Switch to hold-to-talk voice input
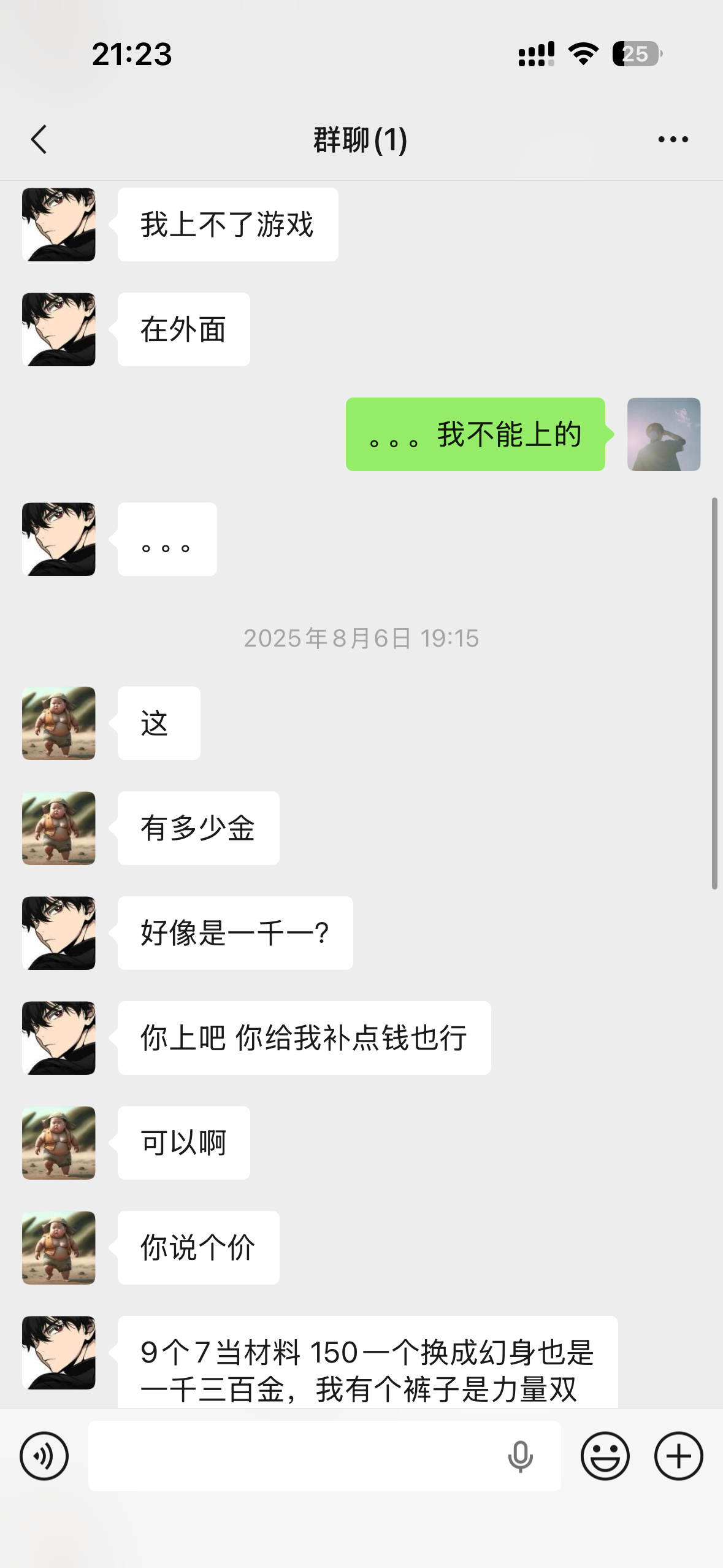Screen dimensions: 723x1568 [x=44, y=1456]
